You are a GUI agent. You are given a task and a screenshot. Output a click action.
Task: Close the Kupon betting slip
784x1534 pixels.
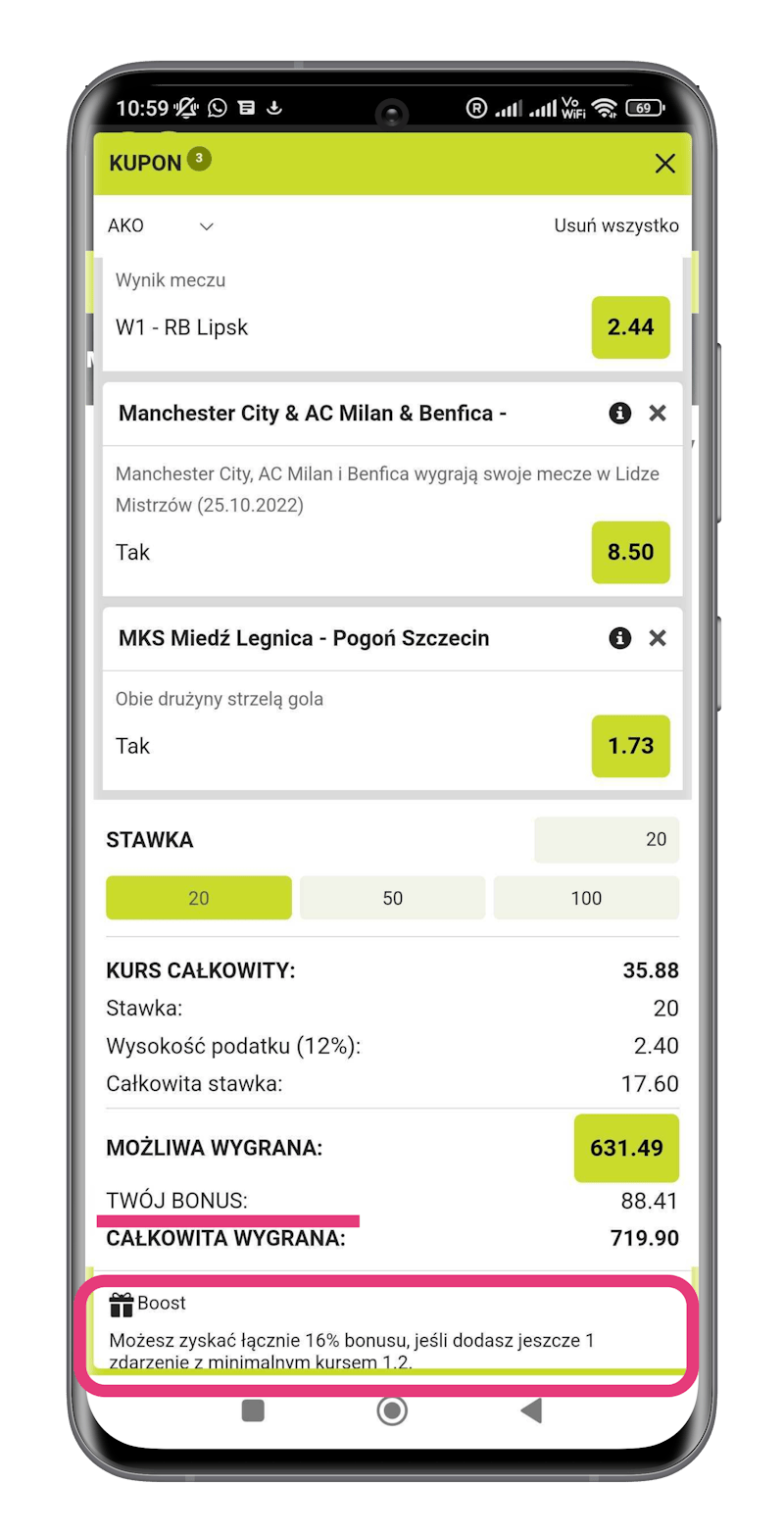click(x=664, y=164)
